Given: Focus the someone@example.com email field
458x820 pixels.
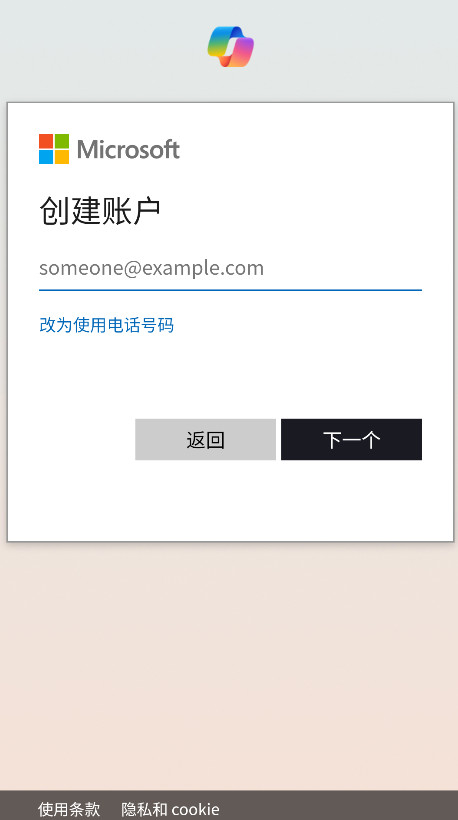Looking at the screenshot, I should (230, 269).
